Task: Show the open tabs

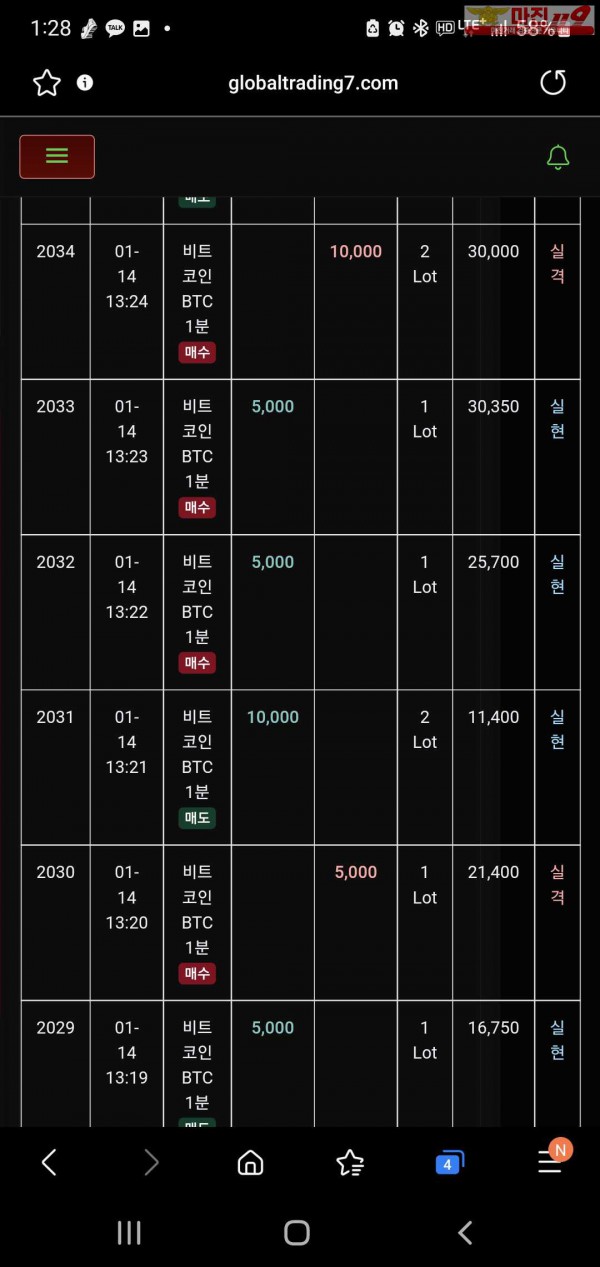Action: tap(448, 1163)
